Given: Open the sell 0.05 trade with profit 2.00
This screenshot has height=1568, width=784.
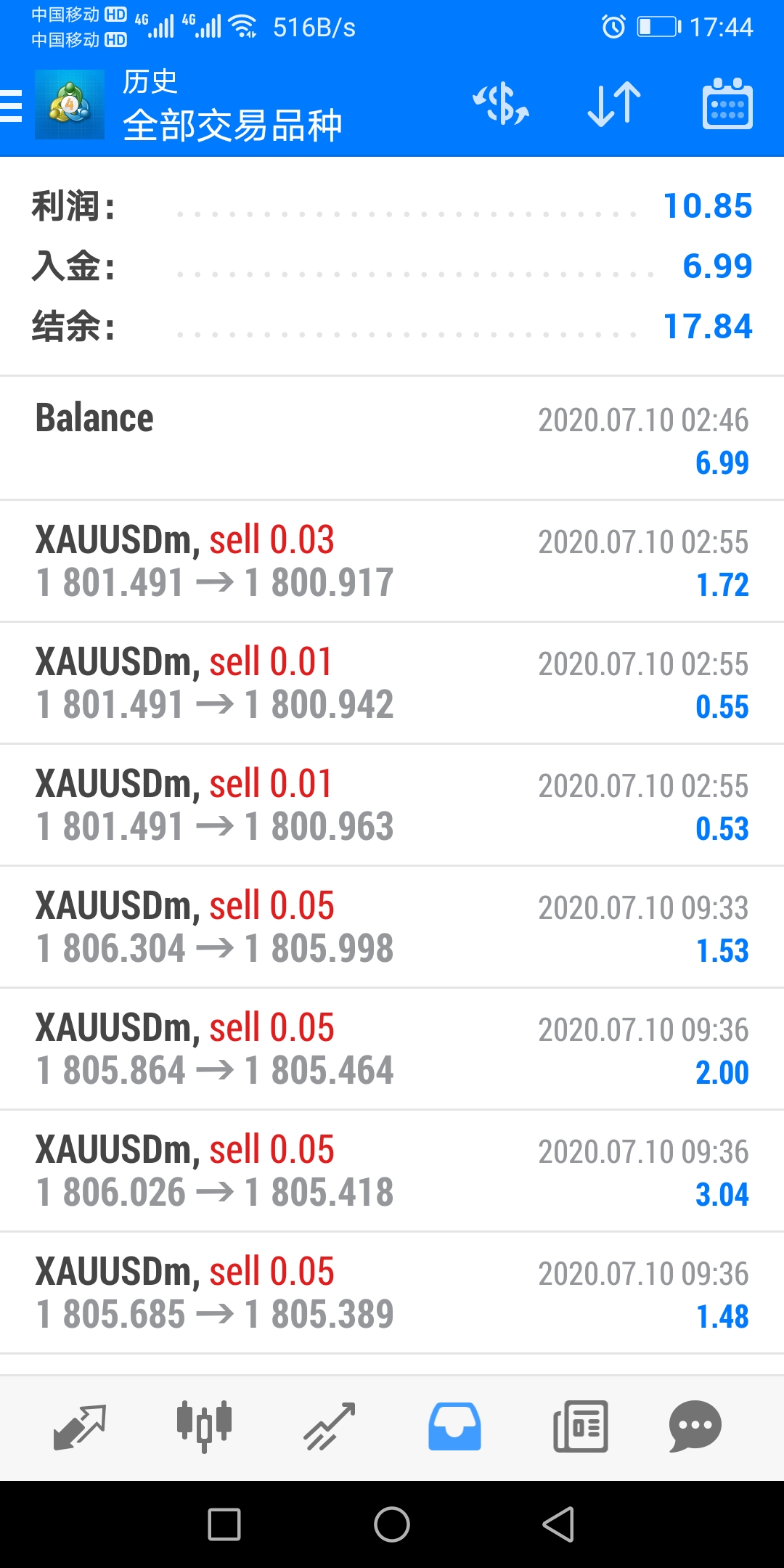Looking at the screenshot, I should click(x=392, y=1048).
